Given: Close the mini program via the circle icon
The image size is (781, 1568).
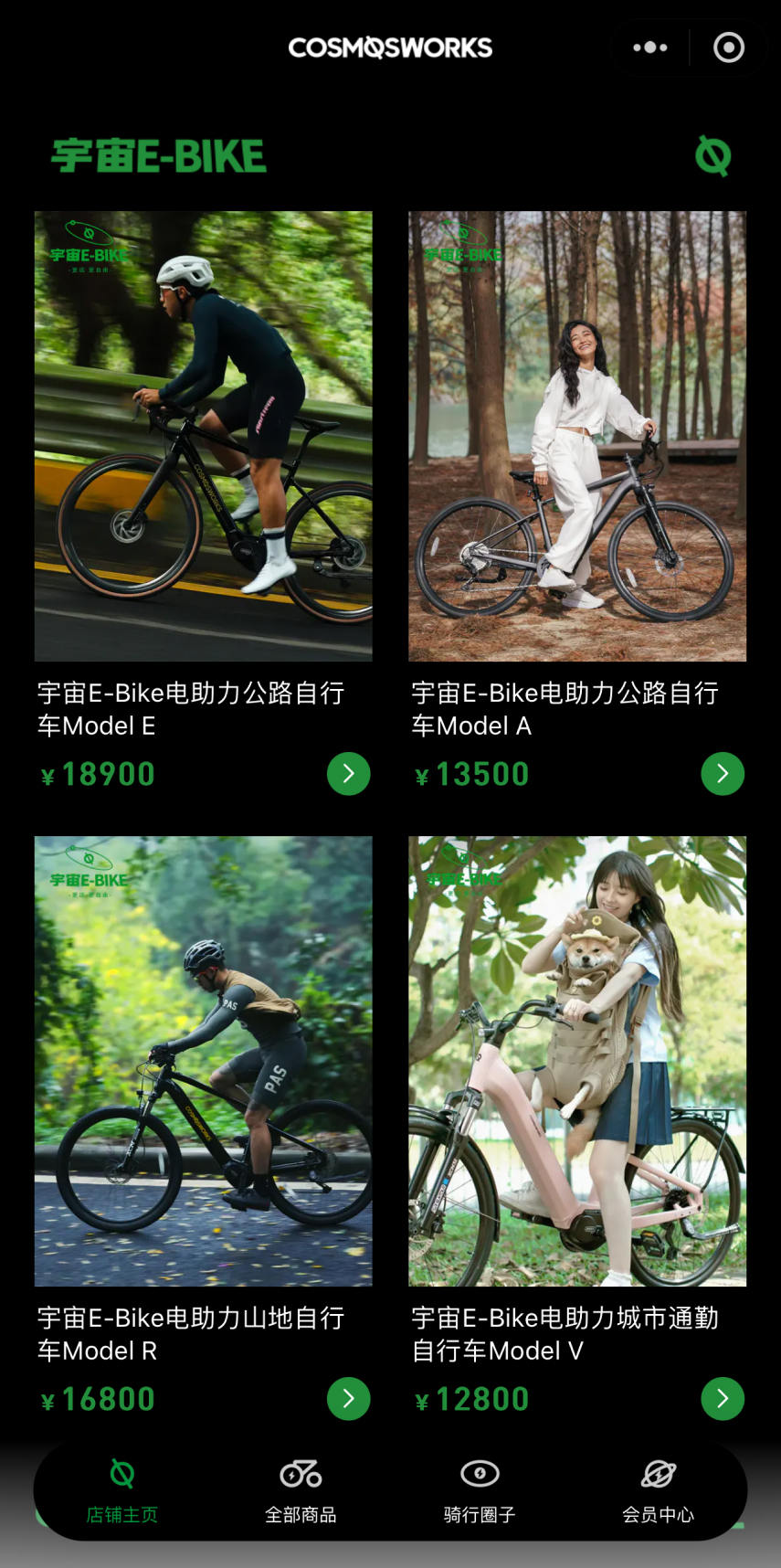Looking at the screenshot, I should point(728,48).
